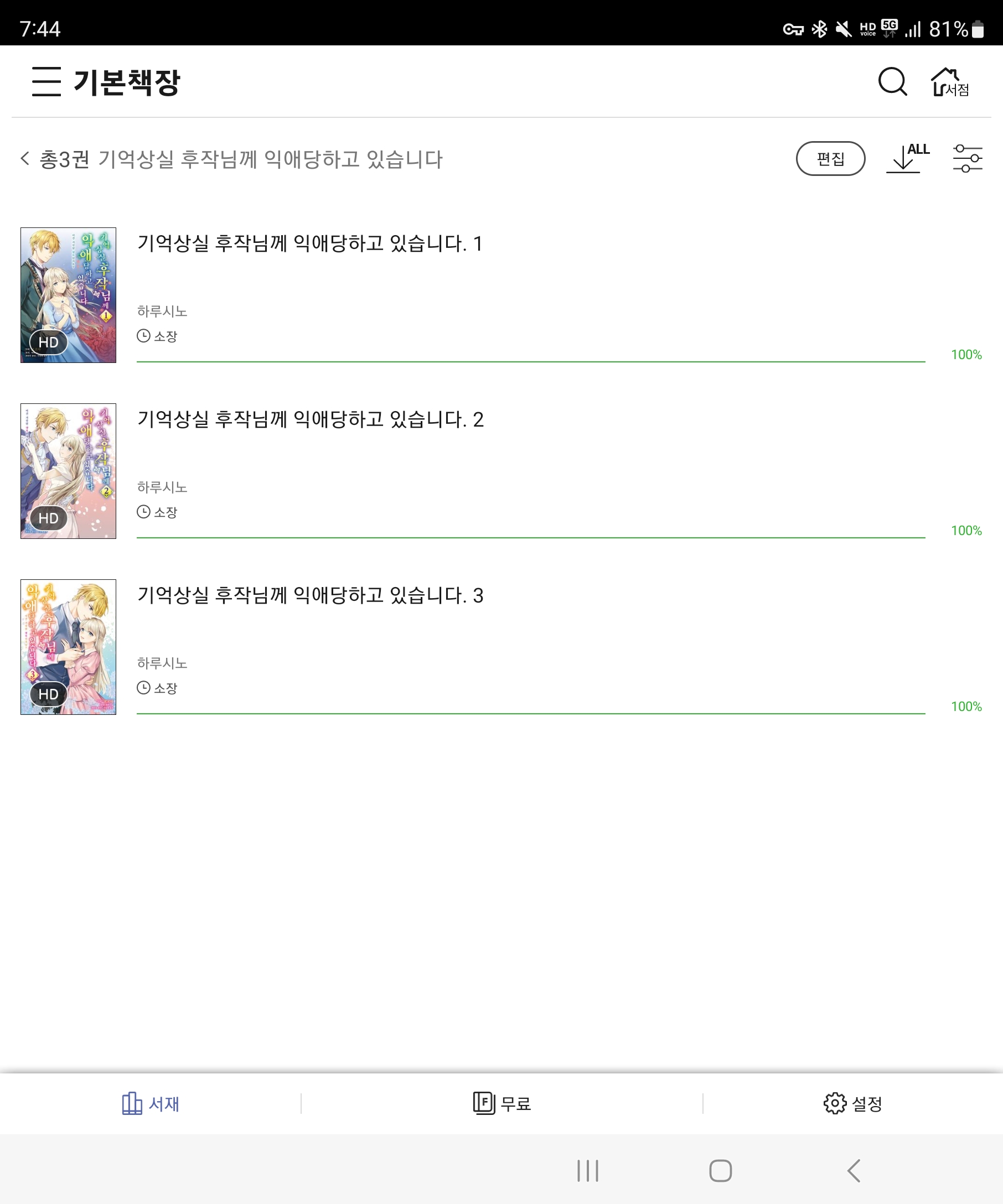Image resolution: width=1003 pixels, height=1204 pixels.
Task: Open the hamburger drawer menu
Action: coord(46,81)
